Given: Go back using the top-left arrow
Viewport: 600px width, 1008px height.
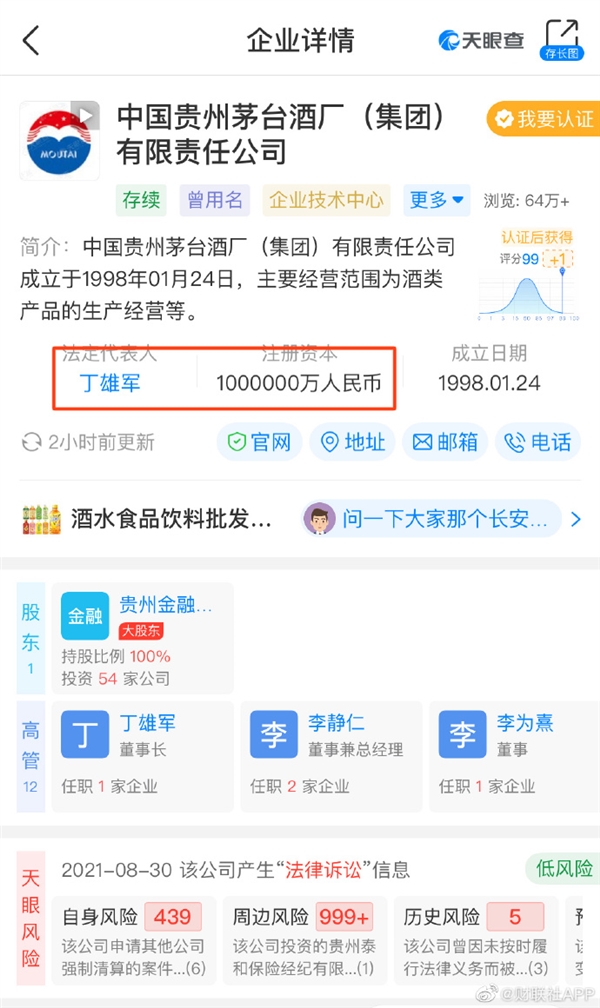Looking at the screenshot, I should (x=31, y=41).
